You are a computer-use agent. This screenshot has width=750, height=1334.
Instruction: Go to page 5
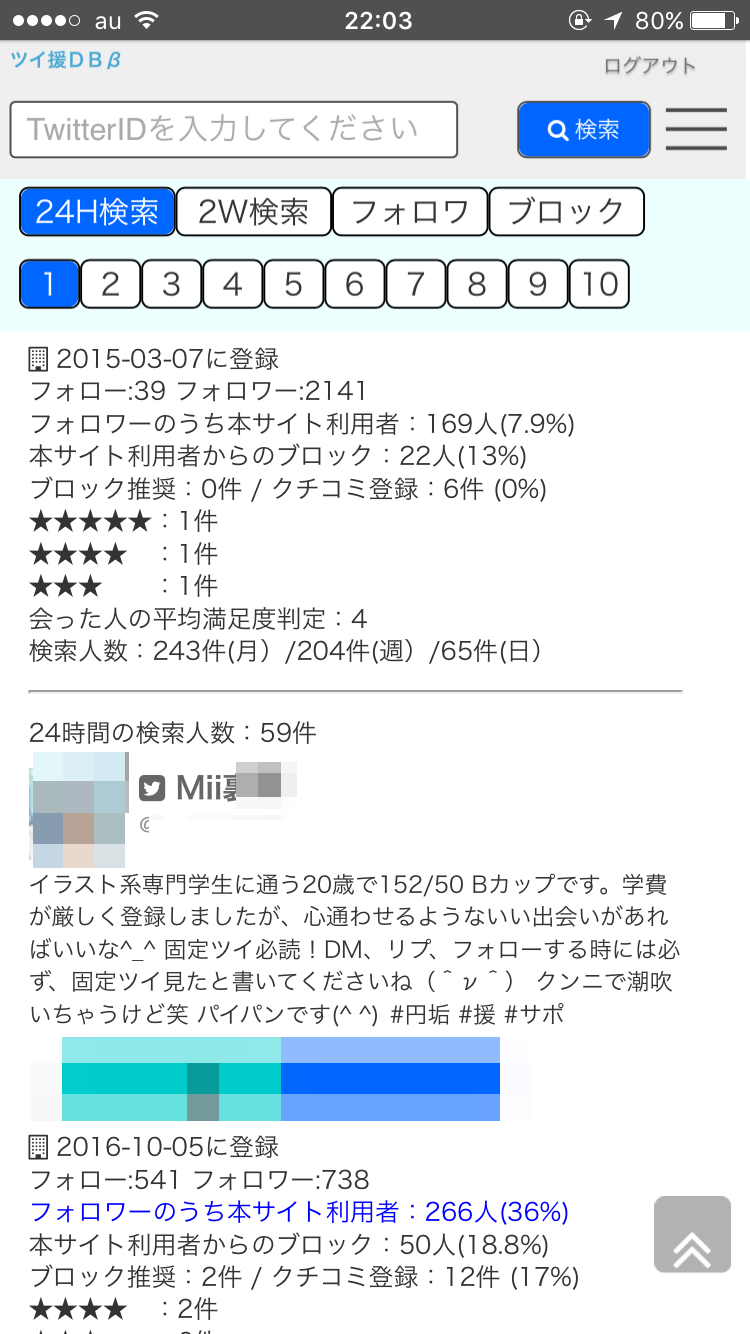293,284
